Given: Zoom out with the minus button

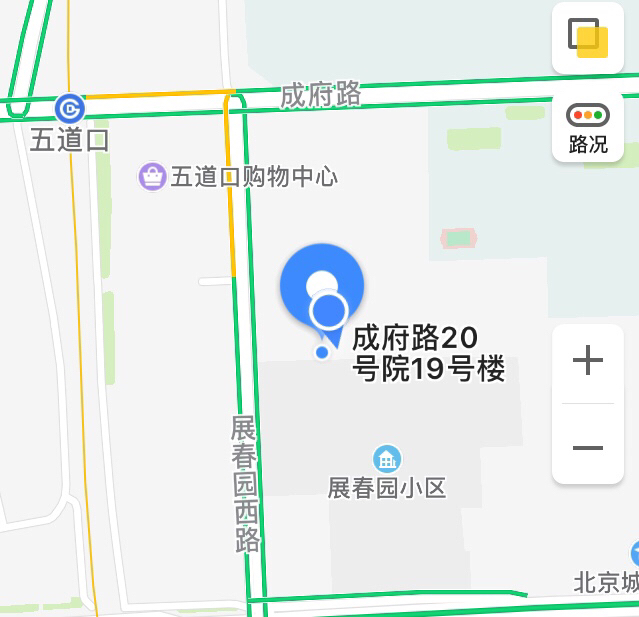Looking at the screenshot, I should tap(588, 447).
